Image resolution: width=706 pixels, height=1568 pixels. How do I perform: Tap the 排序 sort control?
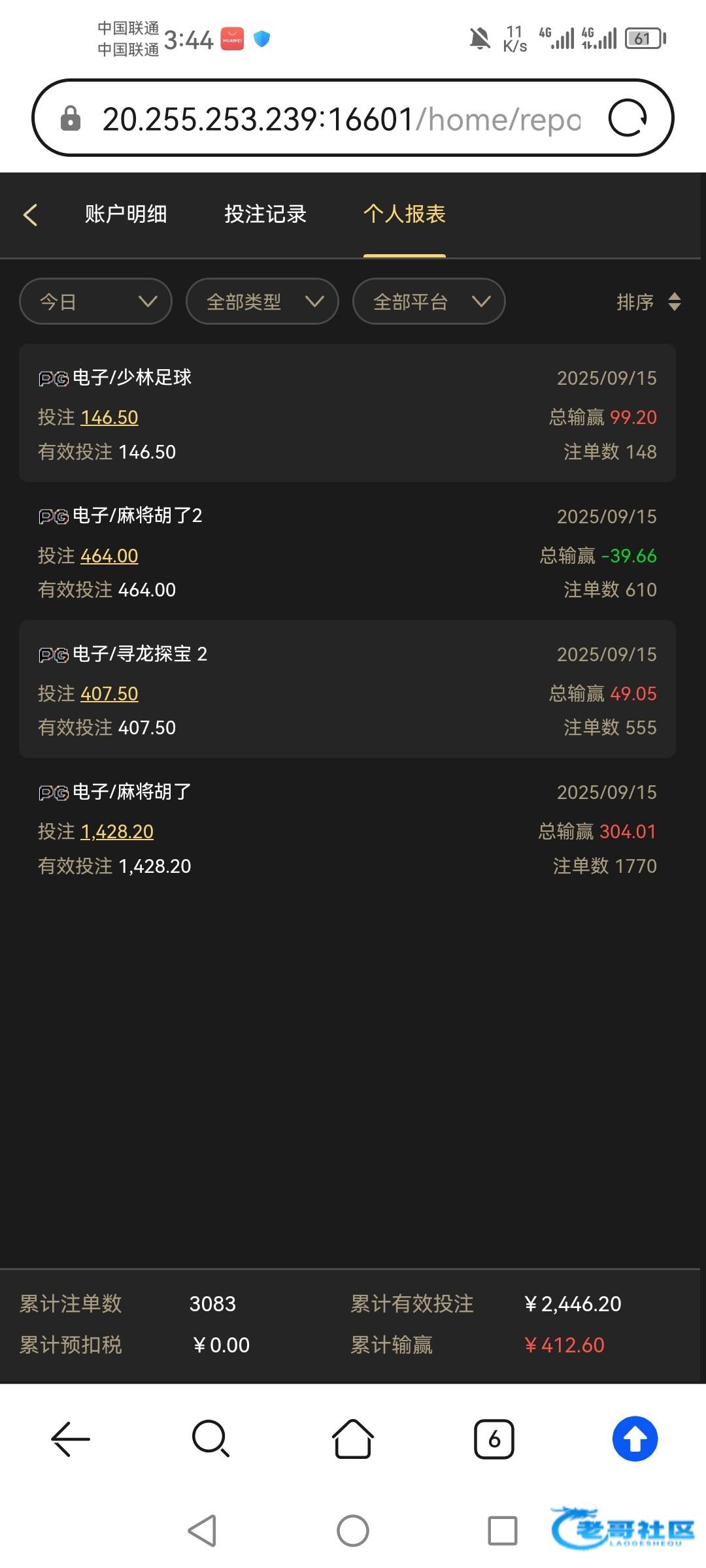649,302
